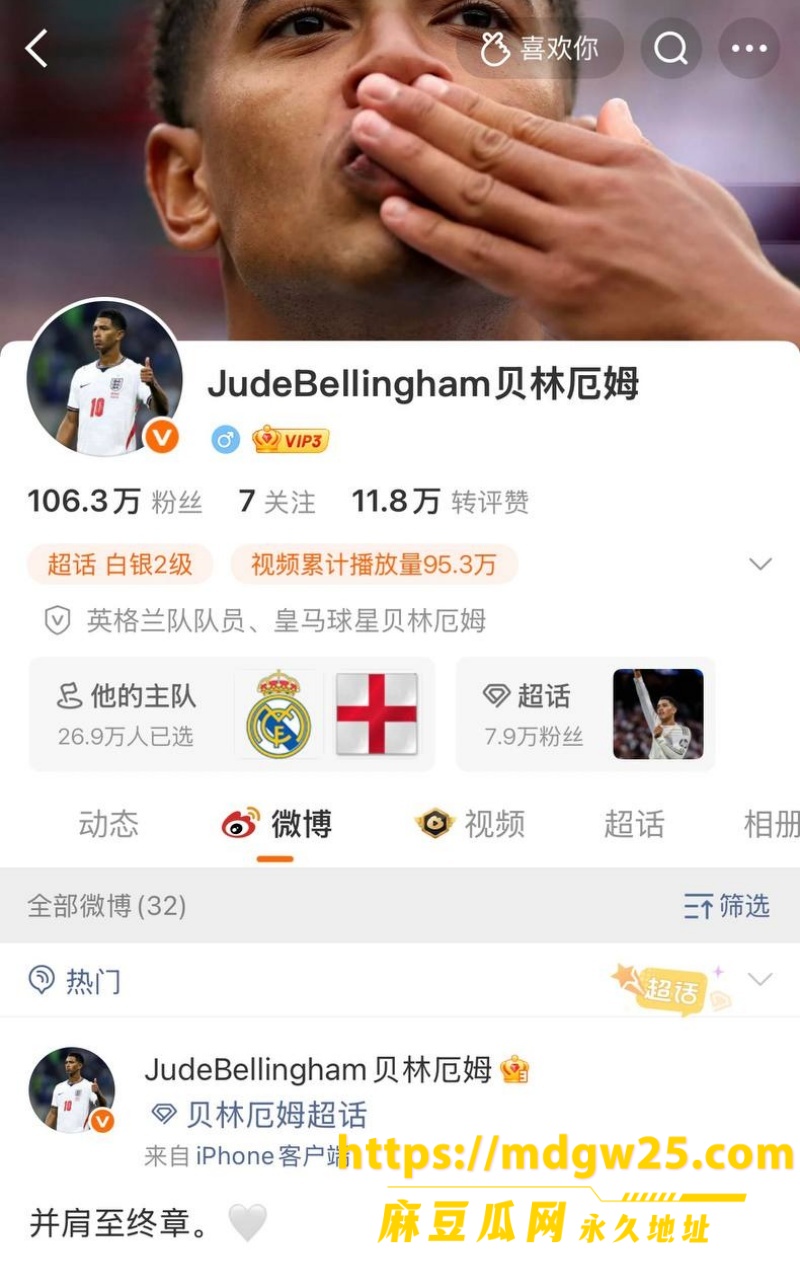Tap the 超话 白银2级 chip
This screenshot has height=1280, width=800.
coord(120,564)
